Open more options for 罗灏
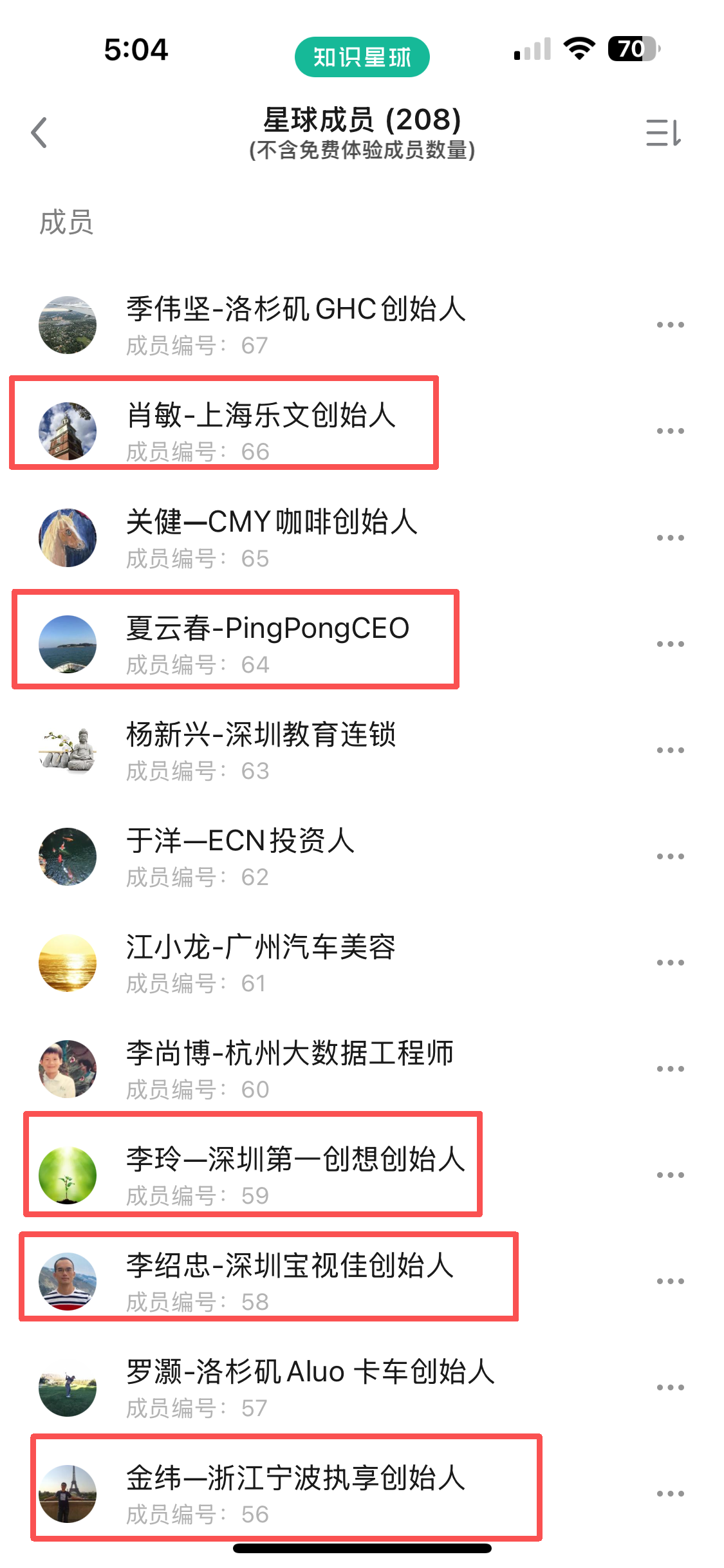 click(x=670, y=1387)
